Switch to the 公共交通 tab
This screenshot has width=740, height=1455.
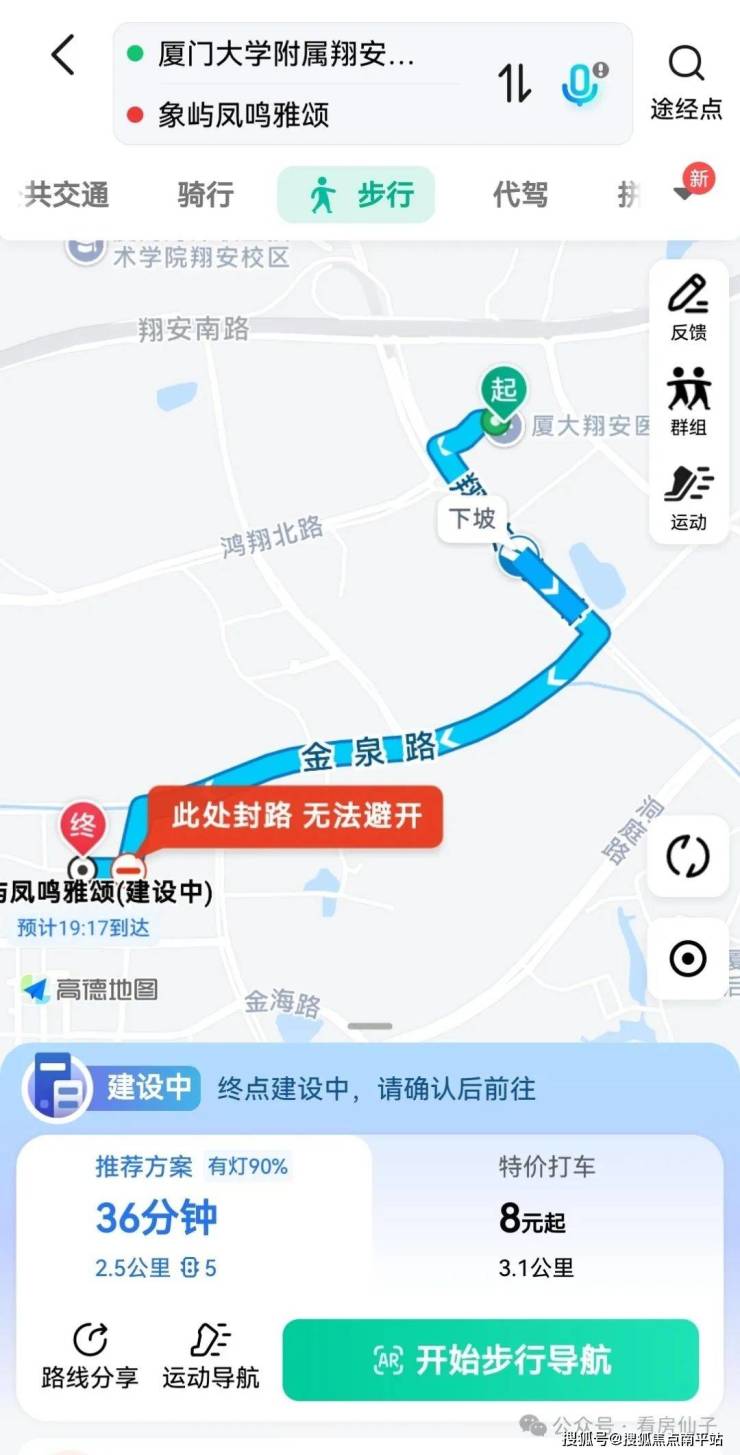(65, 194)
